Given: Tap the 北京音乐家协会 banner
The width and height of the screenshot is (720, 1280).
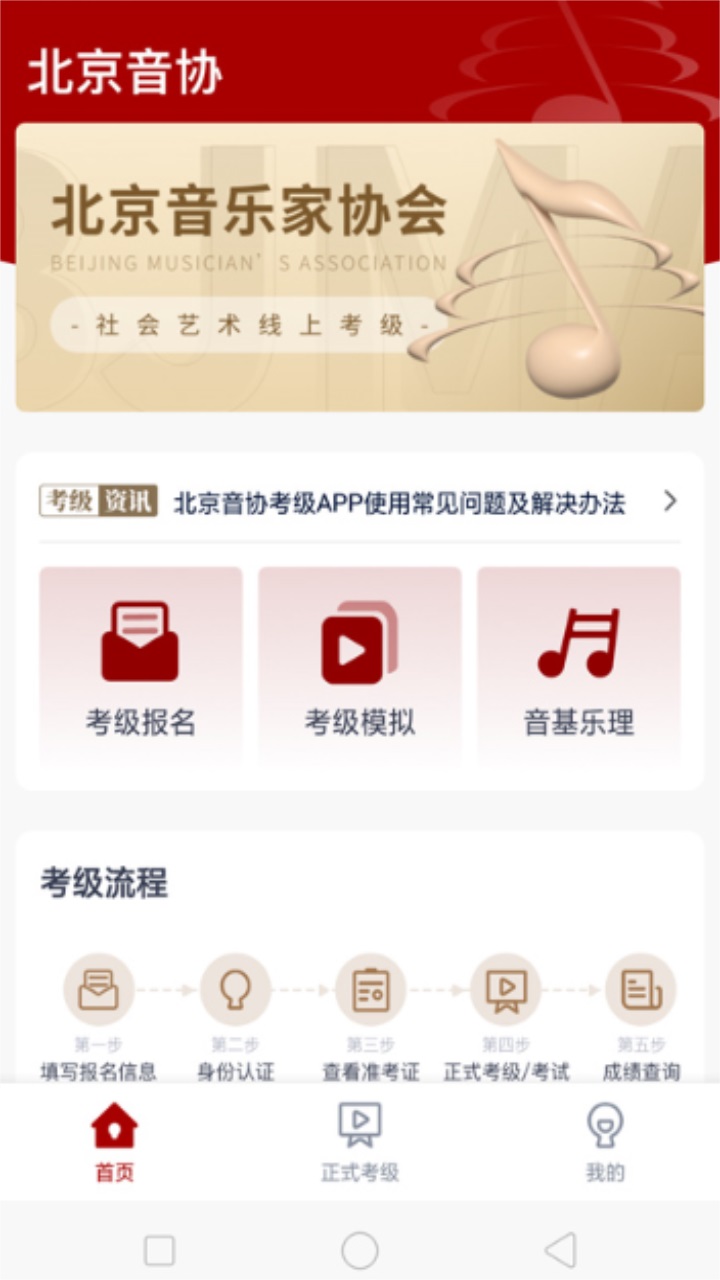Looking at the screenshot, I should pos(250,210).
